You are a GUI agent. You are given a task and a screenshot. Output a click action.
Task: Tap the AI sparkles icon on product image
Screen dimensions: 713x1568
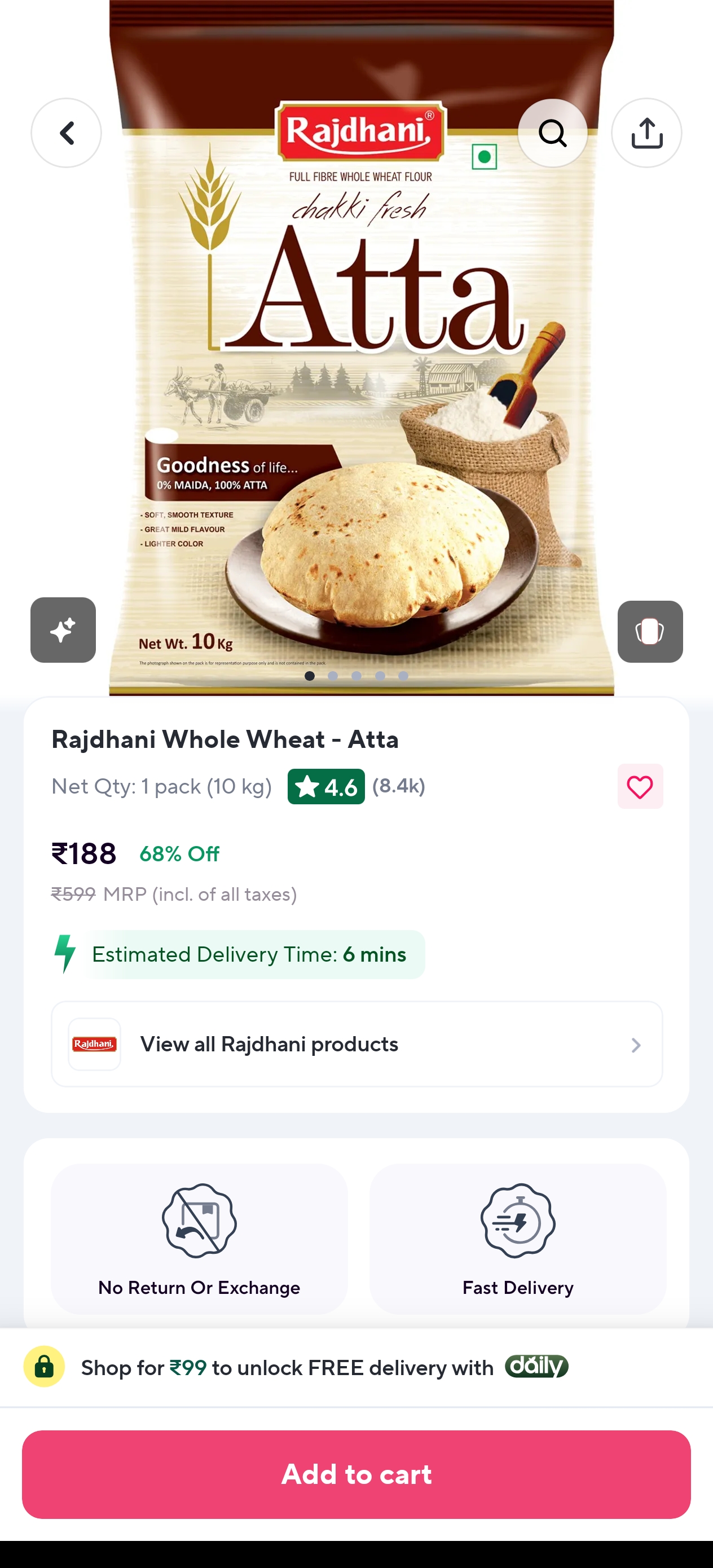click(63, 631)
